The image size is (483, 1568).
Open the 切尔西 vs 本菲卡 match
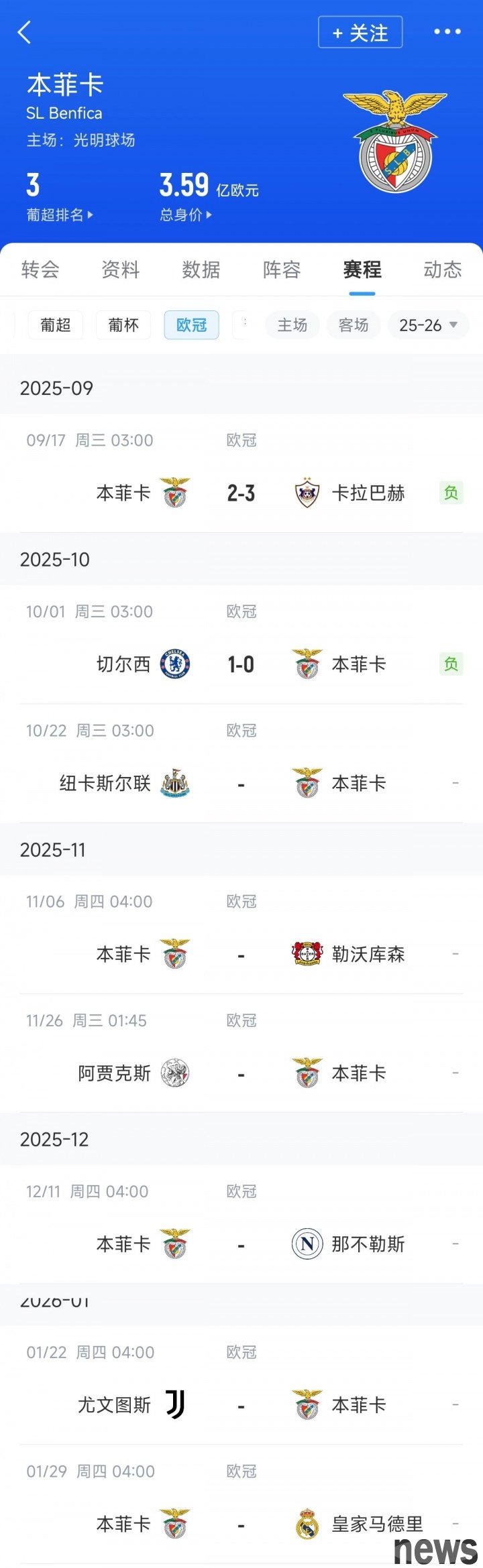(x=241, y=664)
